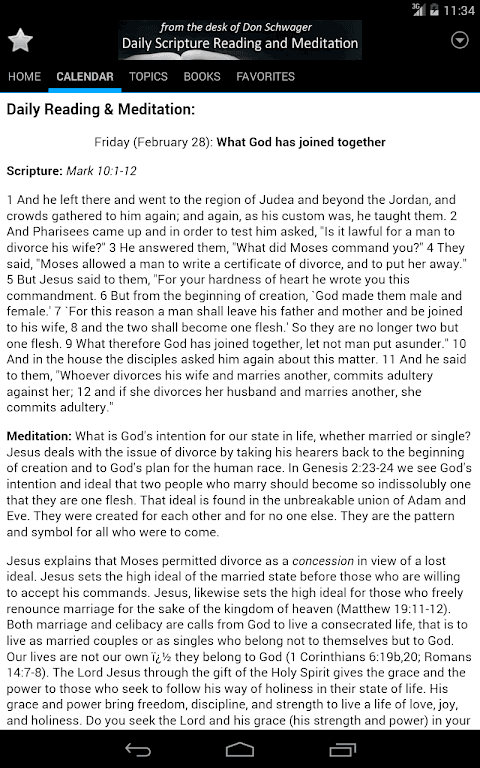View the Favorites tab
Screen dimensions: 480x768
pos(265,76)
